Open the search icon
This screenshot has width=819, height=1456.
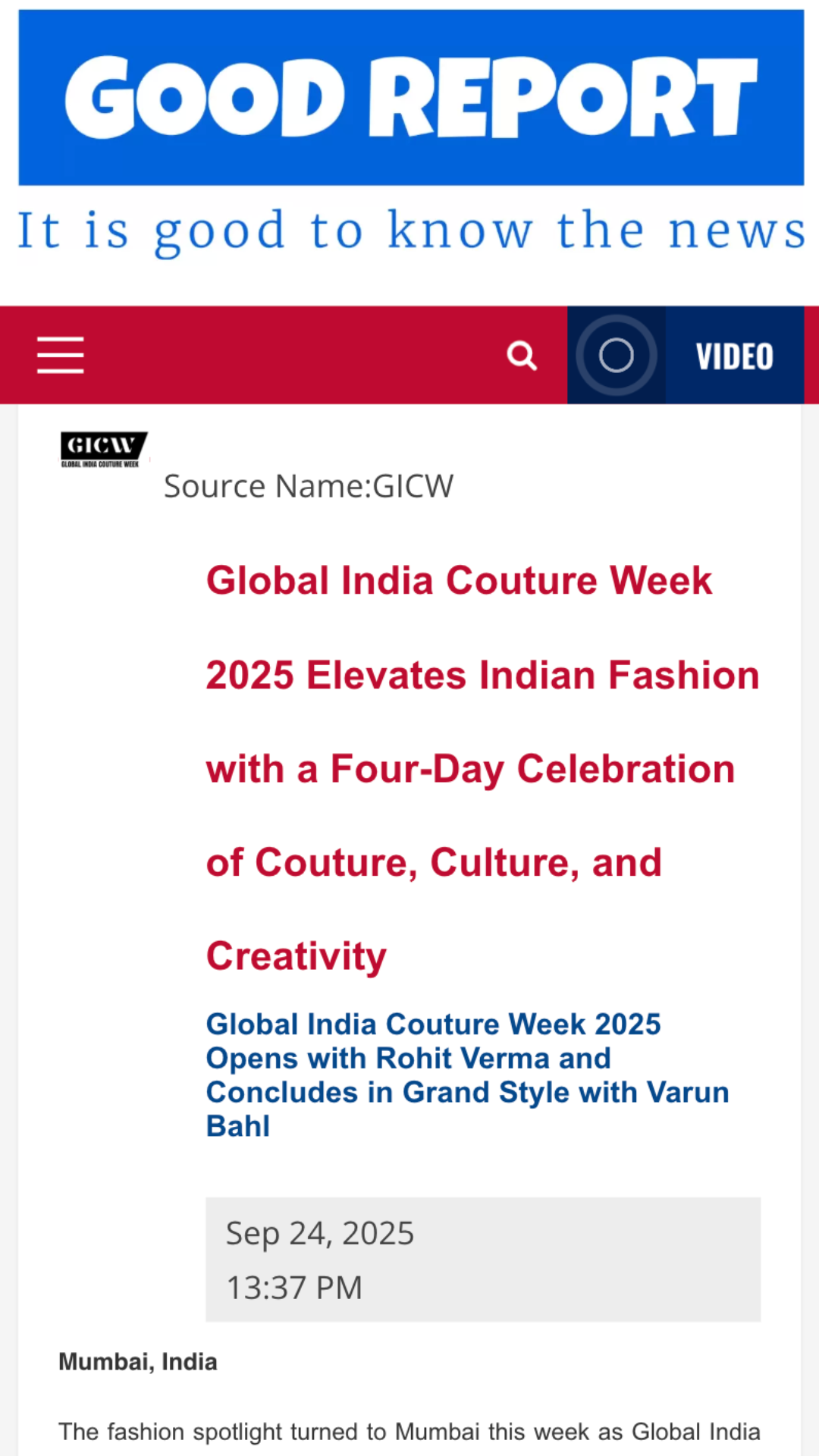point(522,355)
